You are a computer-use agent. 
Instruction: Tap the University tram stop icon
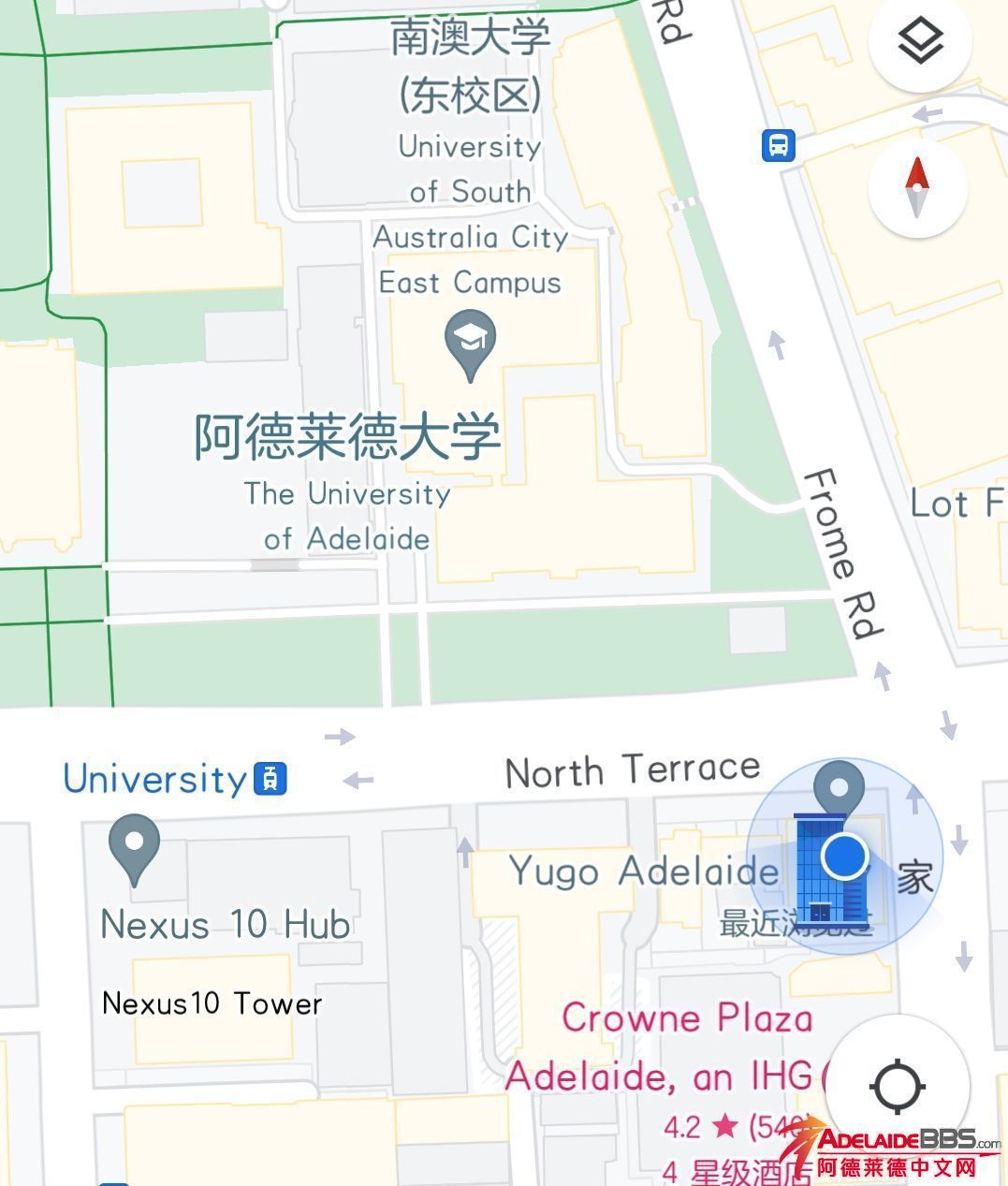270,779
